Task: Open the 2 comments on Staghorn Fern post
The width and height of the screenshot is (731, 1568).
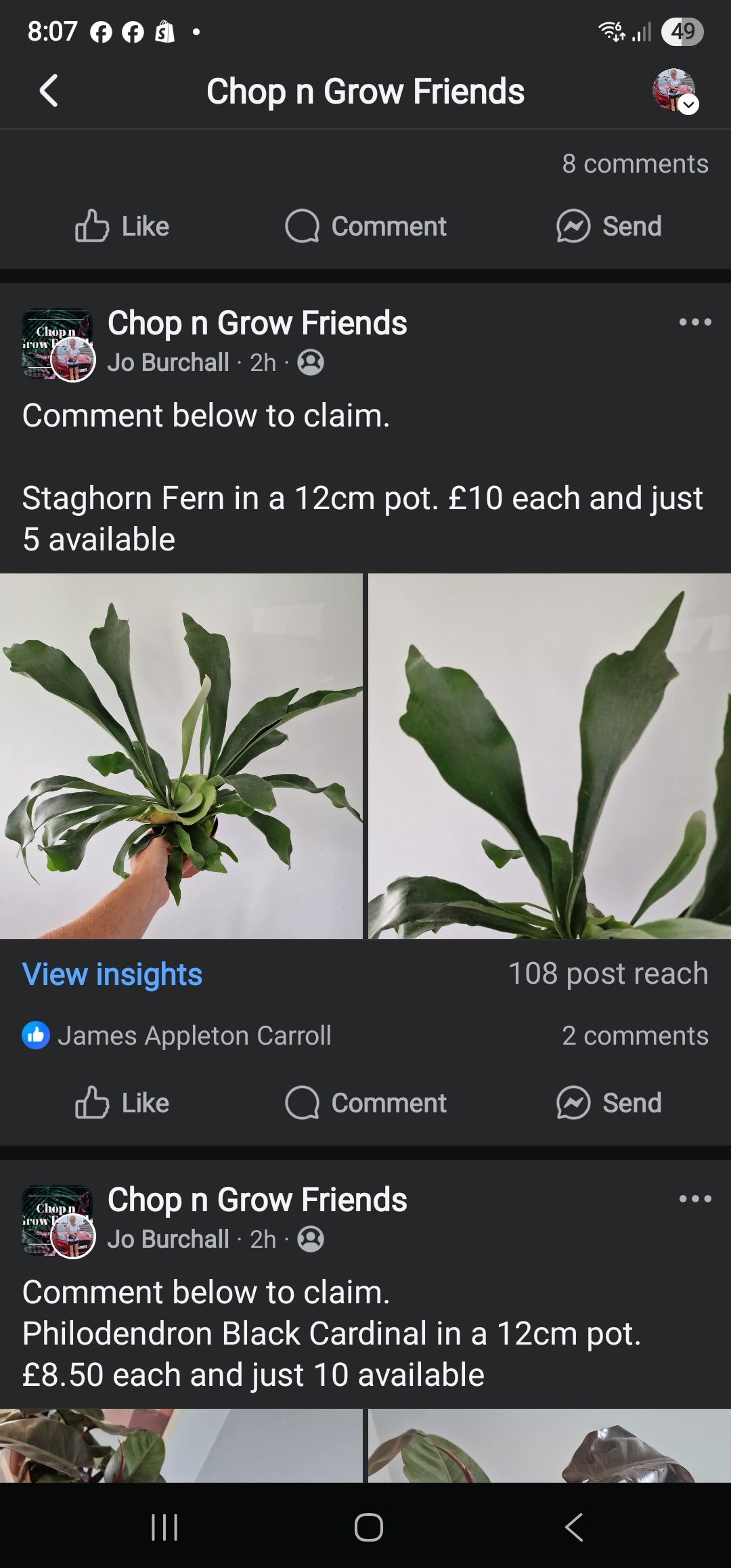Action: pyautogui.click(x=635, y=1036)
